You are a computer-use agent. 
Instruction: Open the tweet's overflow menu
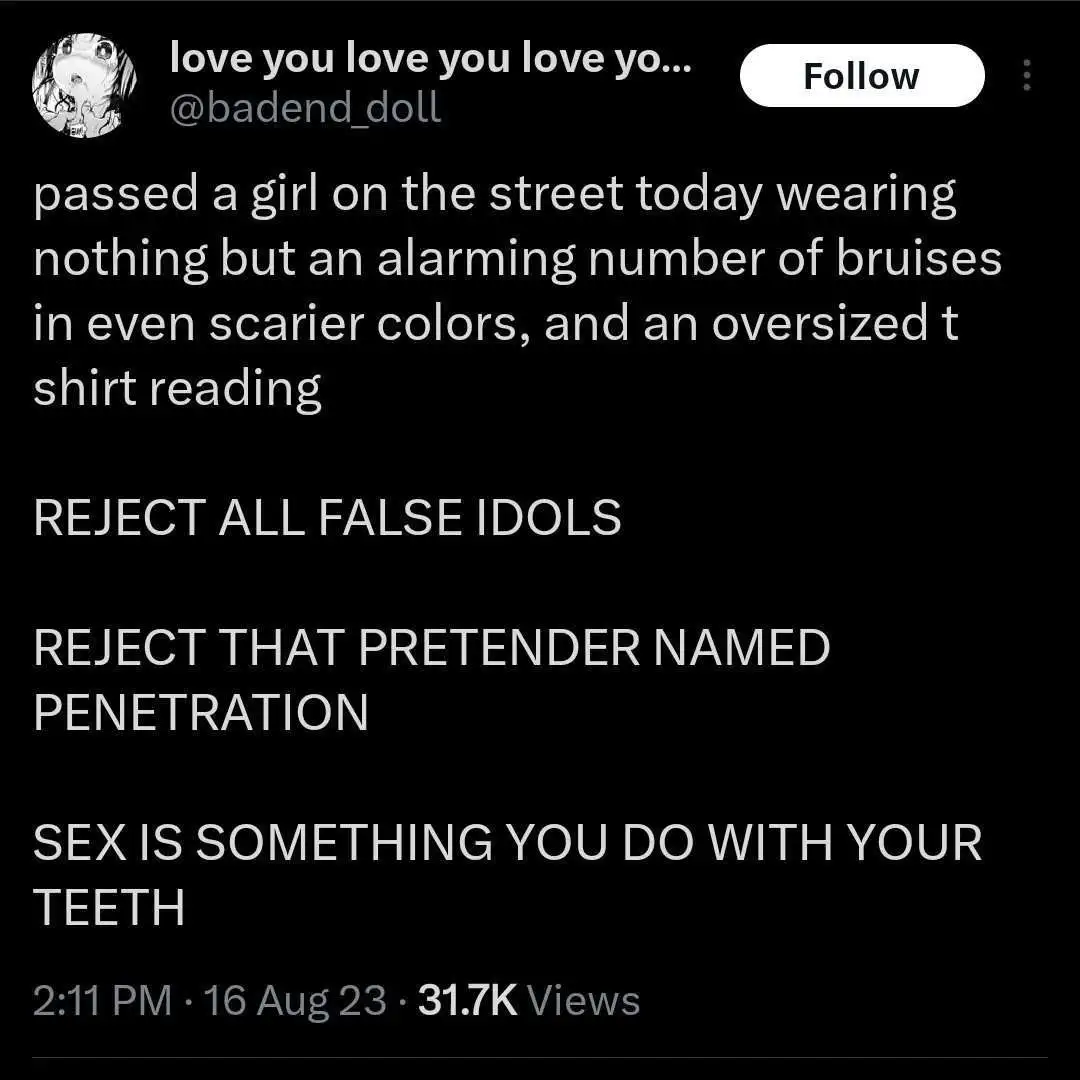click(x=1027, y=76)
